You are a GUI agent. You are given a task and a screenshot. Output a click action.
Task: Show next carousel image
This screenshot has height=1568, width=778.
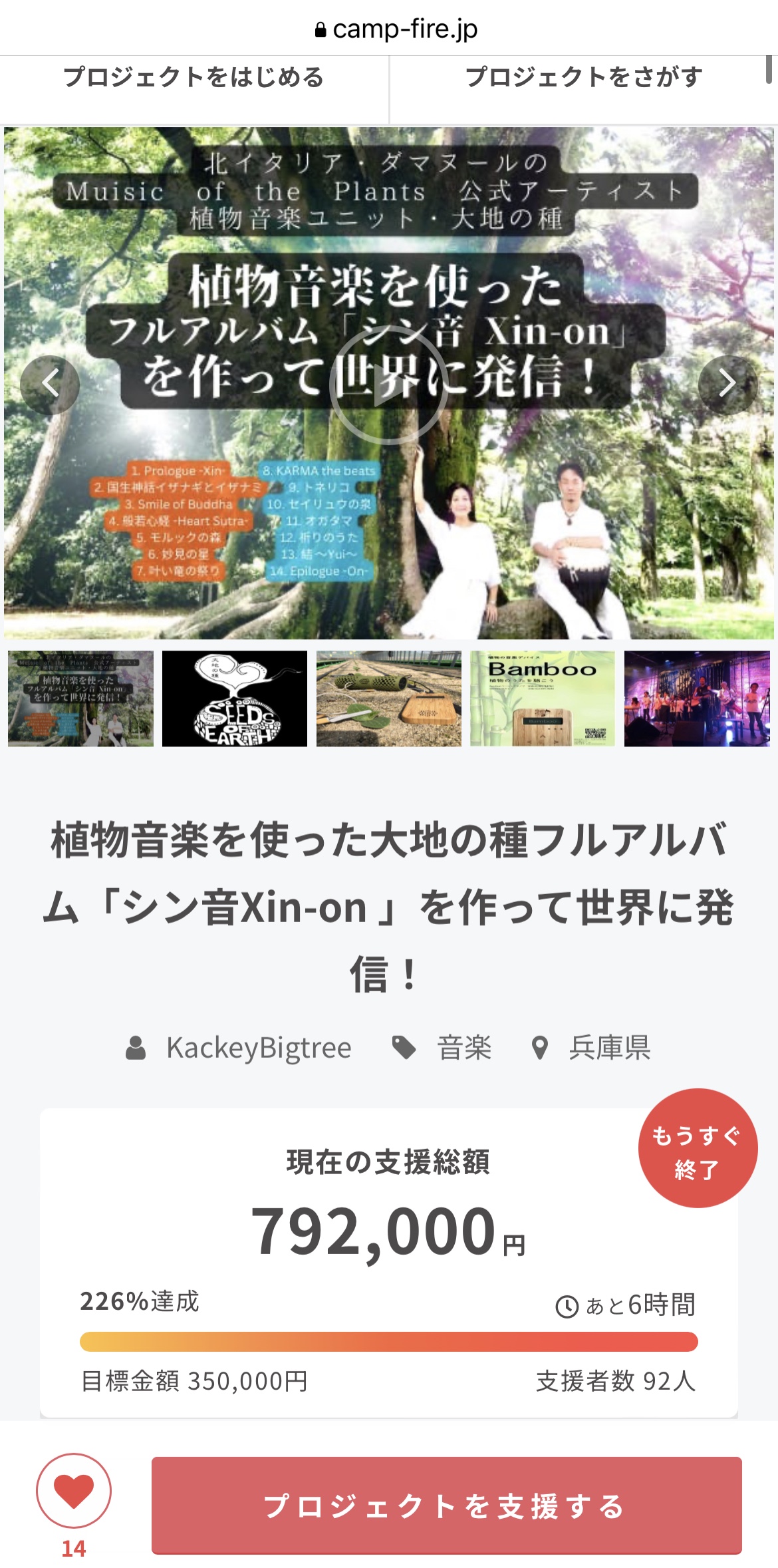(x=727, y=385)
